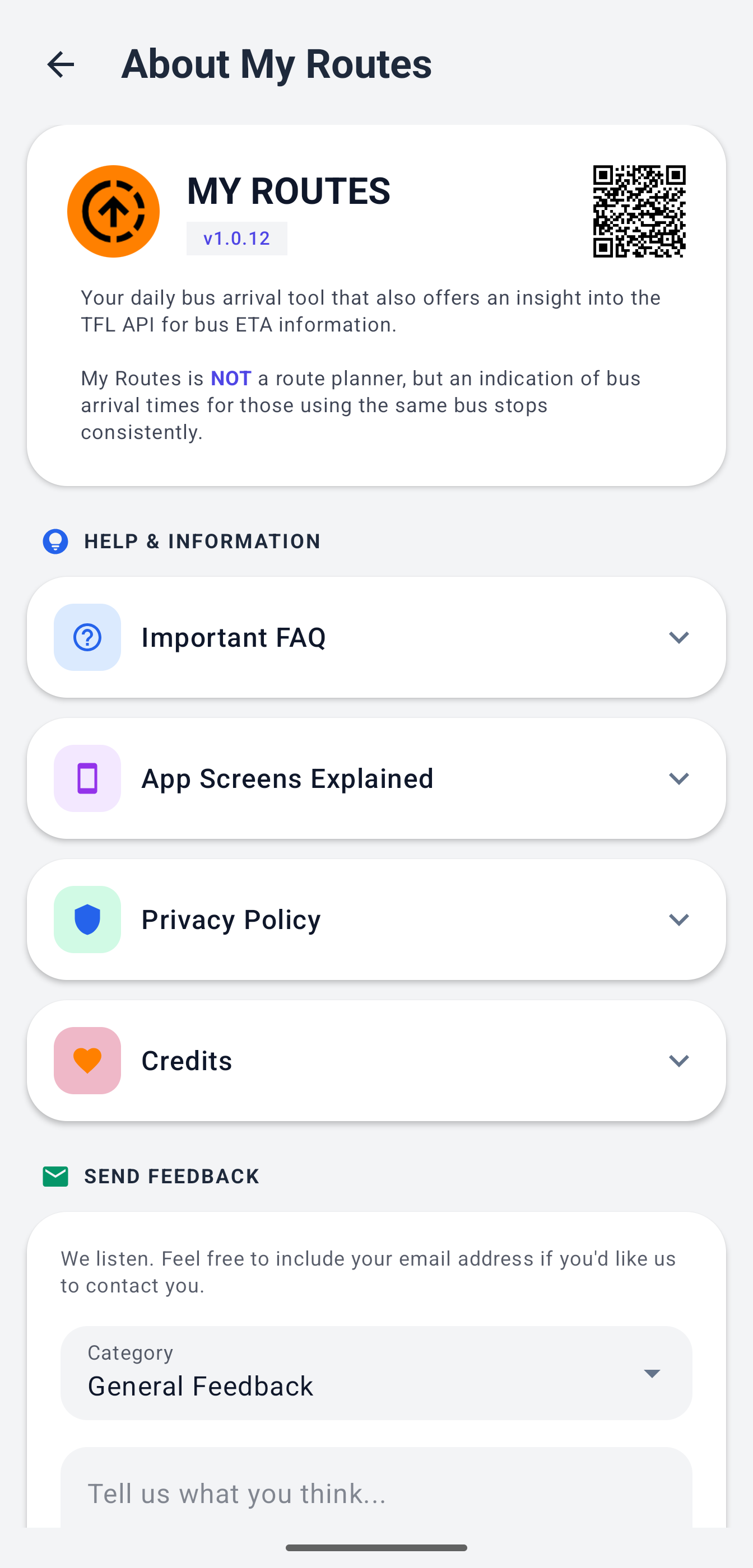Tap the question mark icon beside Important FAQ
This screenshot has width=753, height=1568.
(x=87, y=637)
